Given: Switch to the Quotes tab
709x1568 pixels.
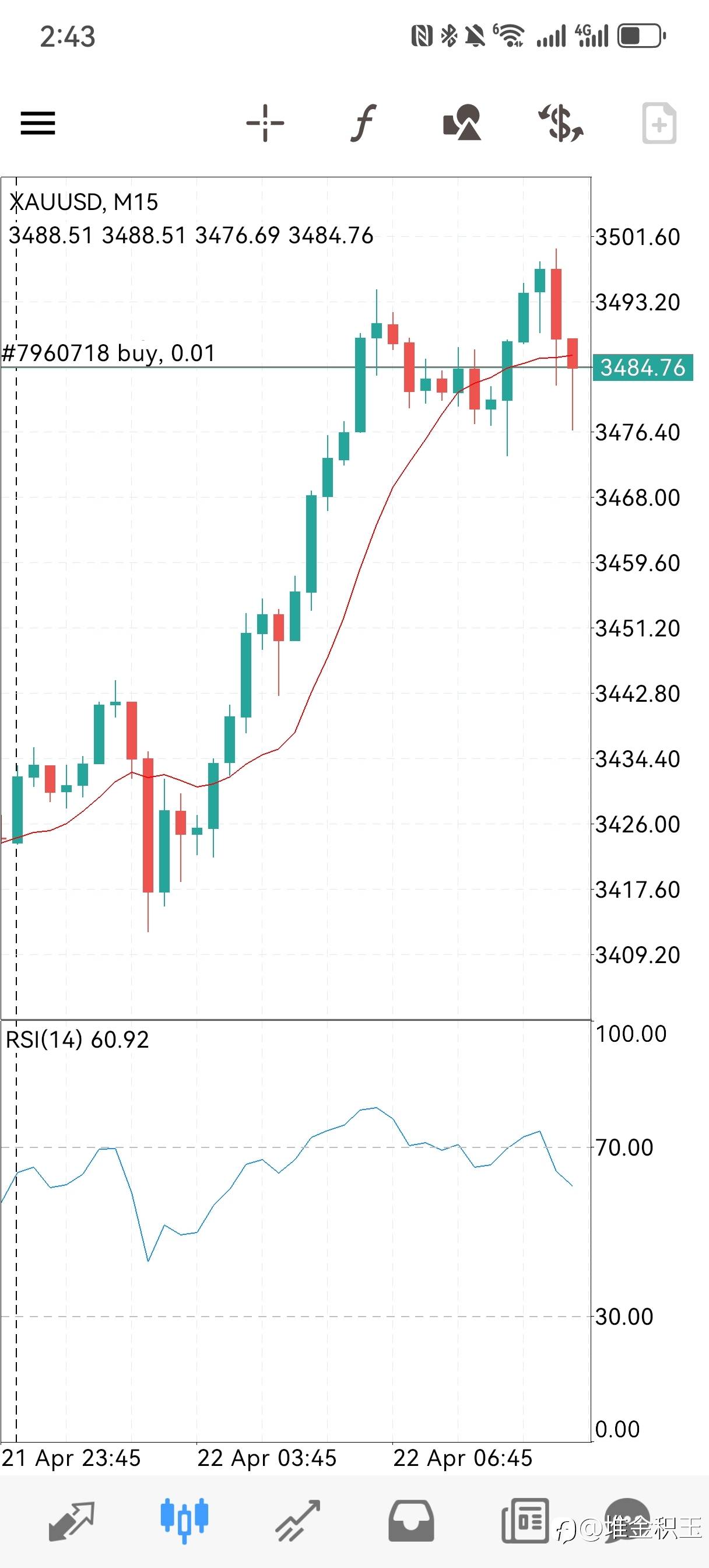Looking at the screenshot, I should point(71,1521).
